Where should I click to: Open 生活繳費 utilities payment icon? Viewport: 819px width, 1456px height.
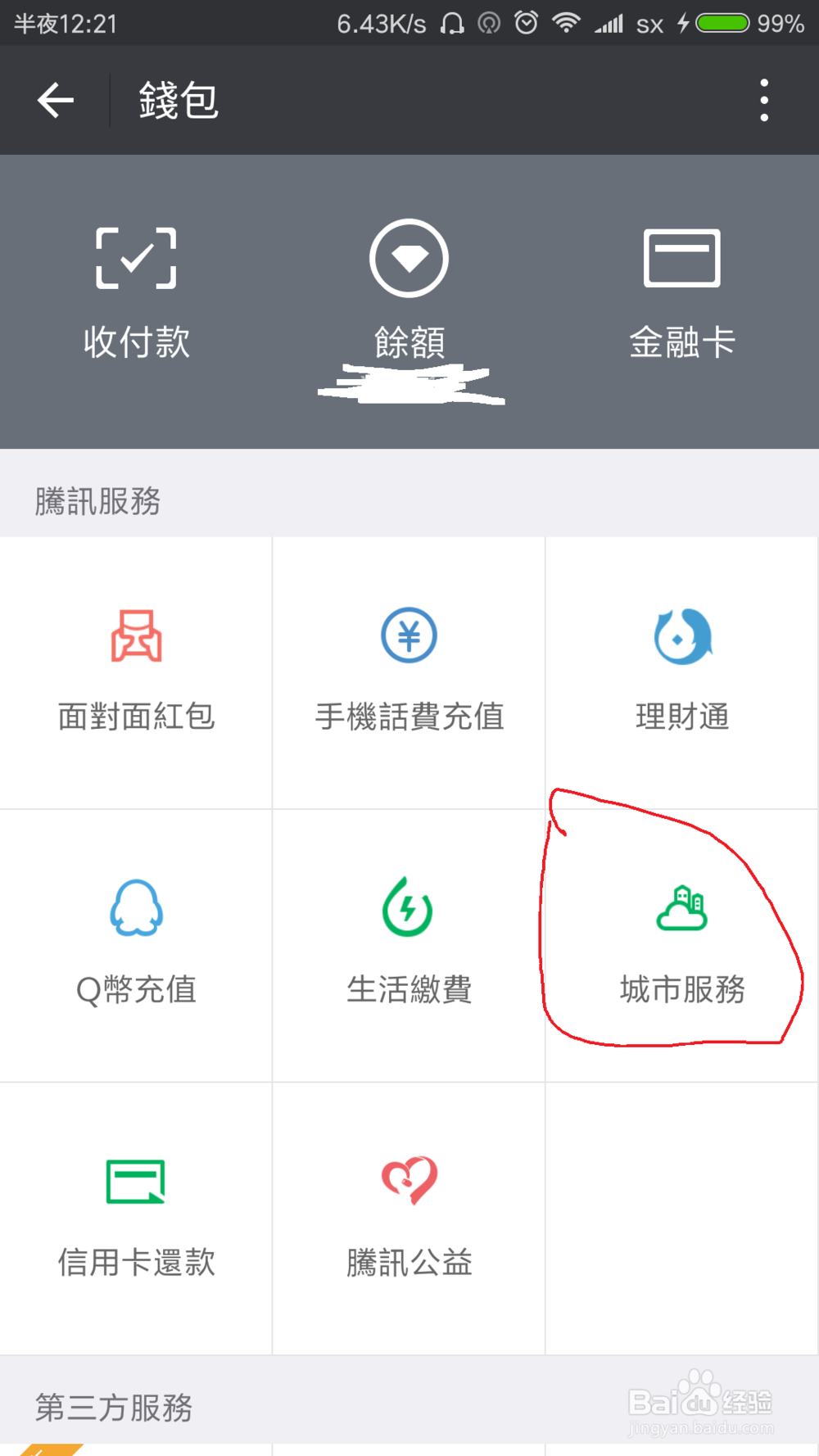[x=408, y=946]
